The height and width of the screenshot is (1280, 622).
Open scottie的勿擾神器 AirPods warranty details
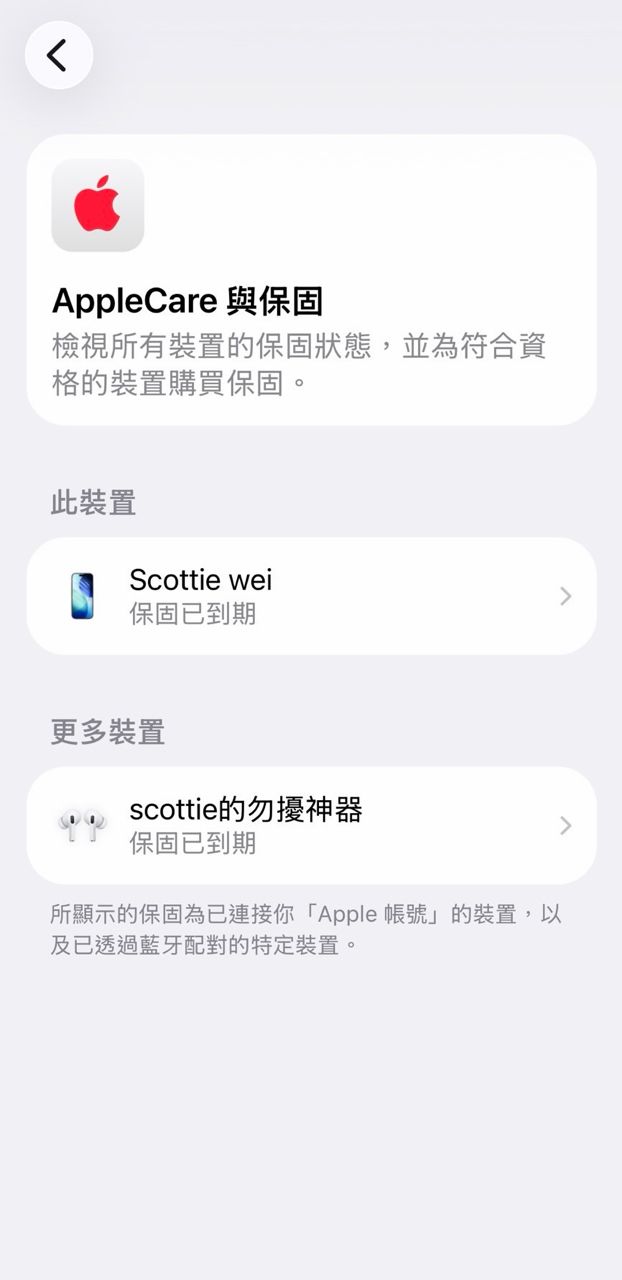coord(311,825)
